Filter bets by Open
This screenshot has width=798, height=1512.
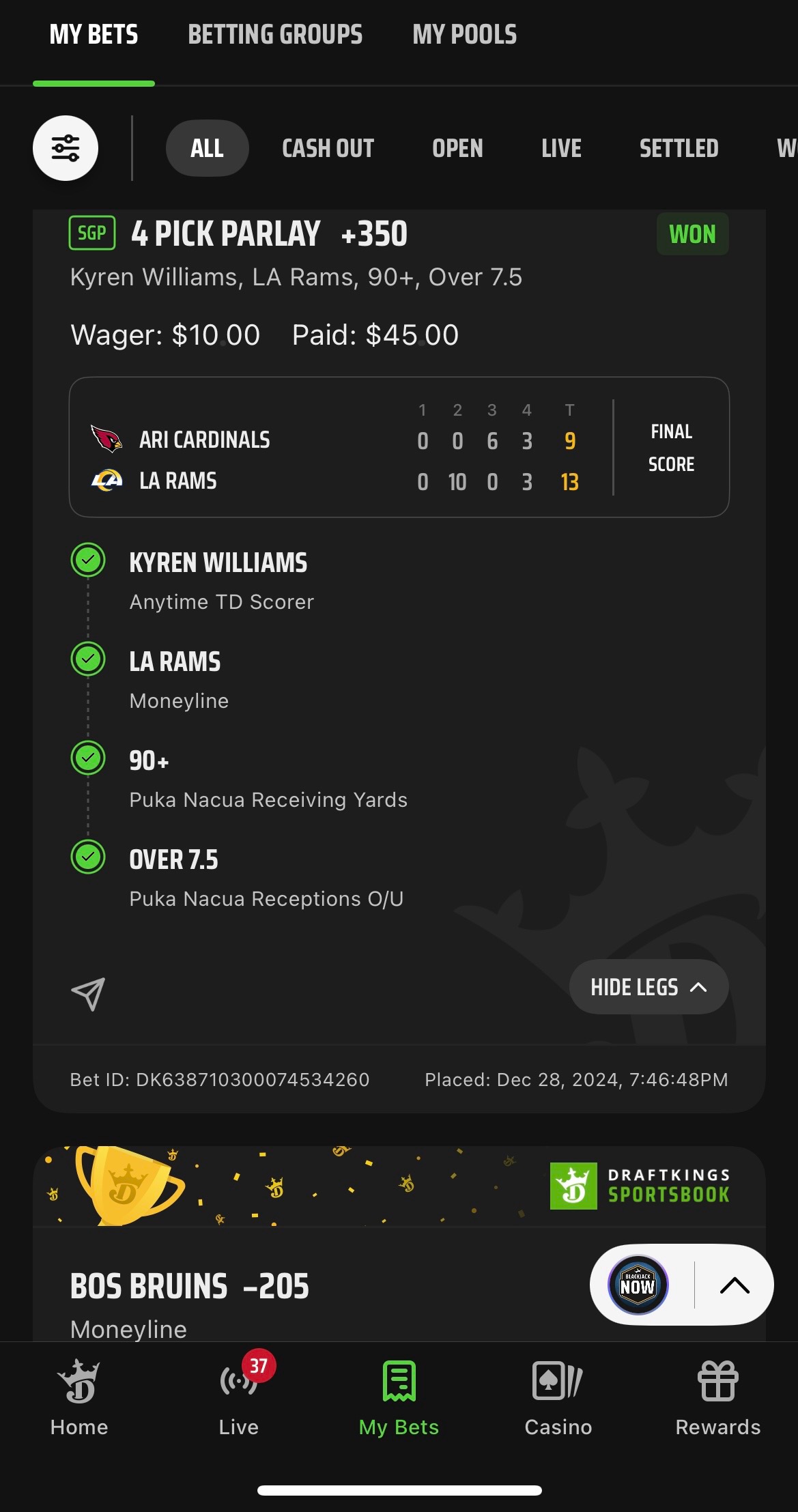457,148
